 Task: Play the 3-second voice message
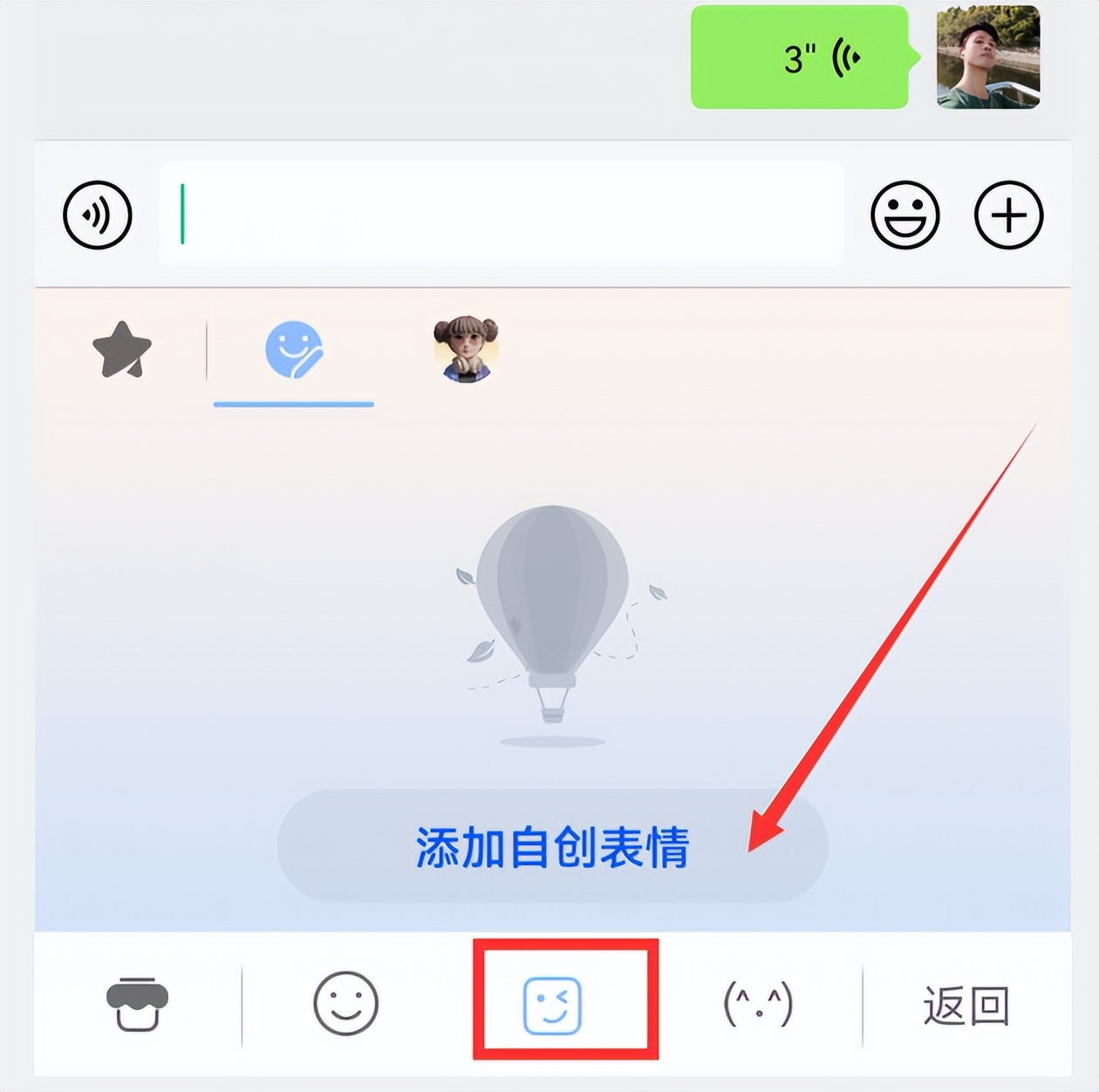pos(799,58)
